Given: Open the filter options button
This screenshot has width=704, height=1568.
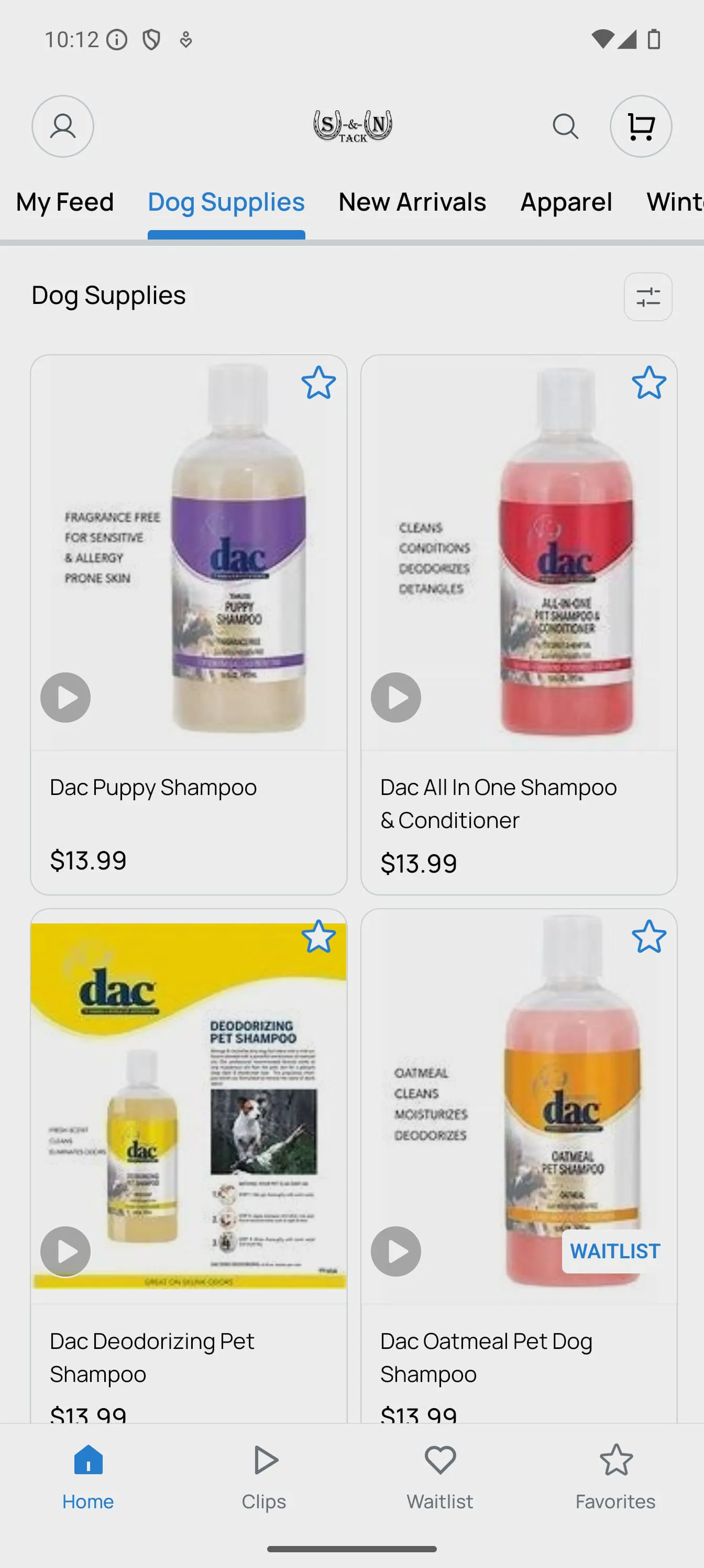Looking at the screenshot, I should (647, 297).
